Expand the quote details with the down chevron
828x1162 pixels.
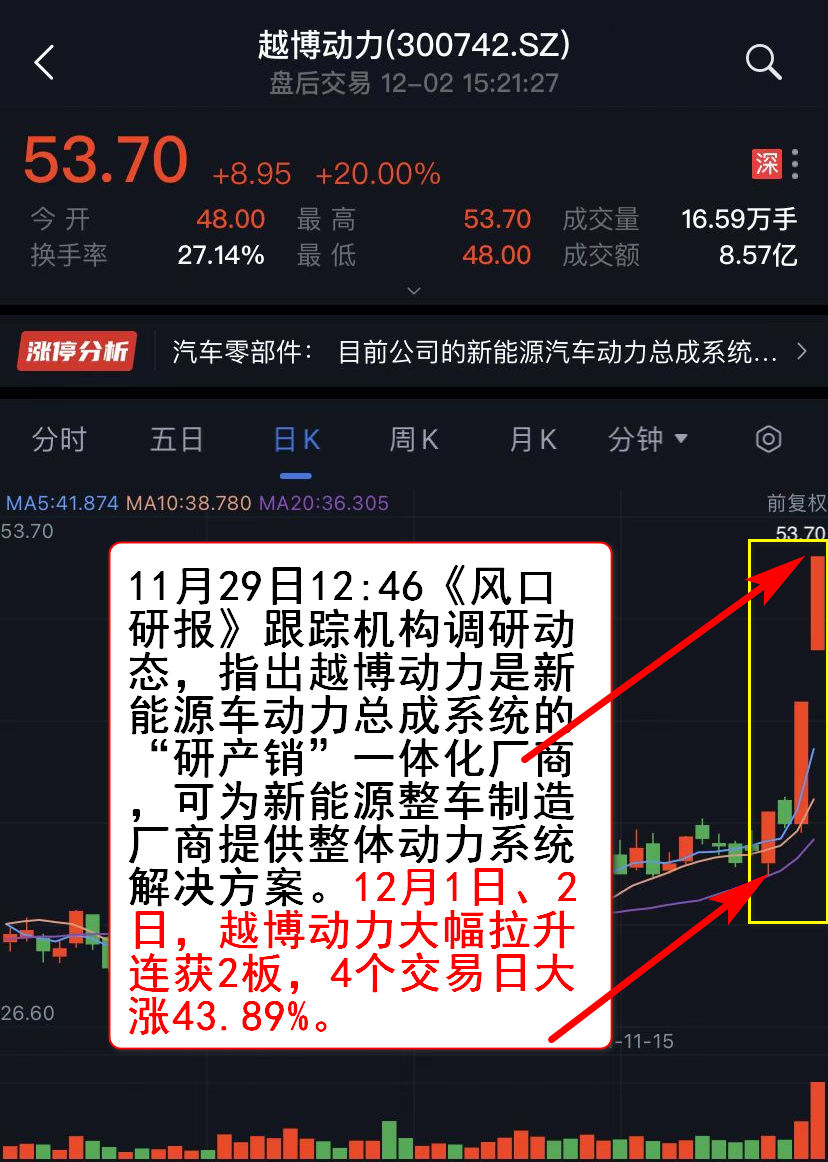tap(414, 291)
